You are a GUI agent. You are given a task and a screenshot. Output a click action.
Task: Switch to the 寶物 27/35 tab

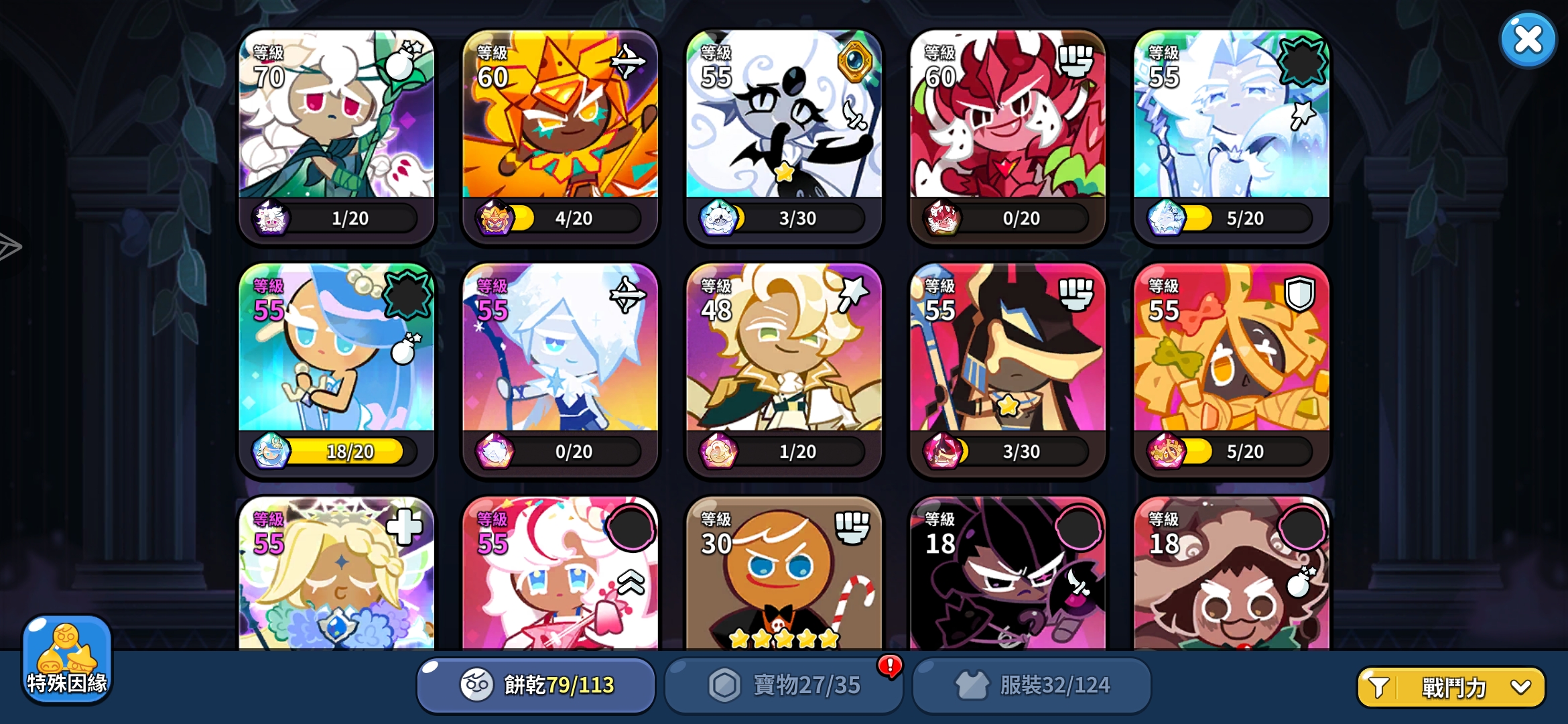(783, 685)
